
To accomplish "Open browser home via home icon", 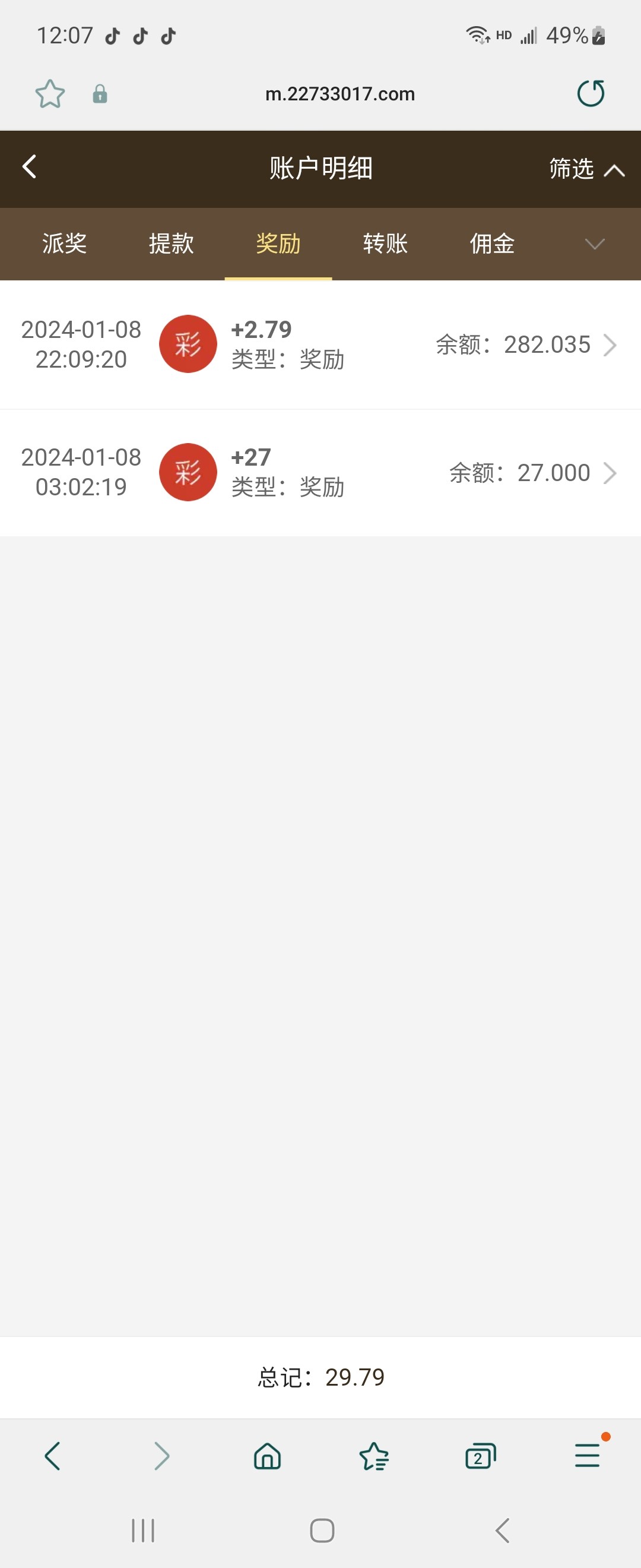I will tap(268, 1457).
